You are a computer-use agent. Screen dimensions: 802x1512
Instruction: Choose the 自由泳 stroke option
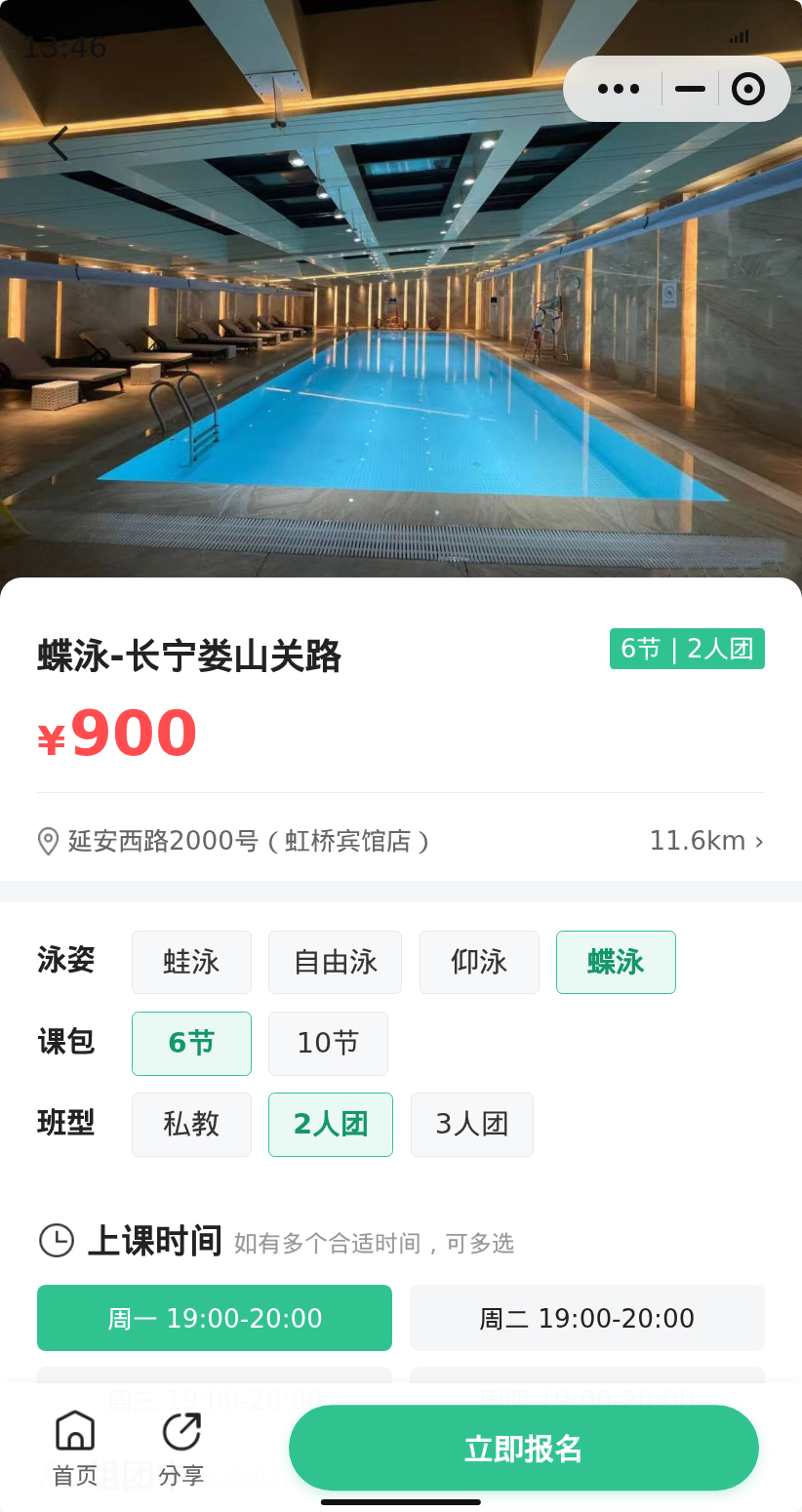(x=335, y=962)
